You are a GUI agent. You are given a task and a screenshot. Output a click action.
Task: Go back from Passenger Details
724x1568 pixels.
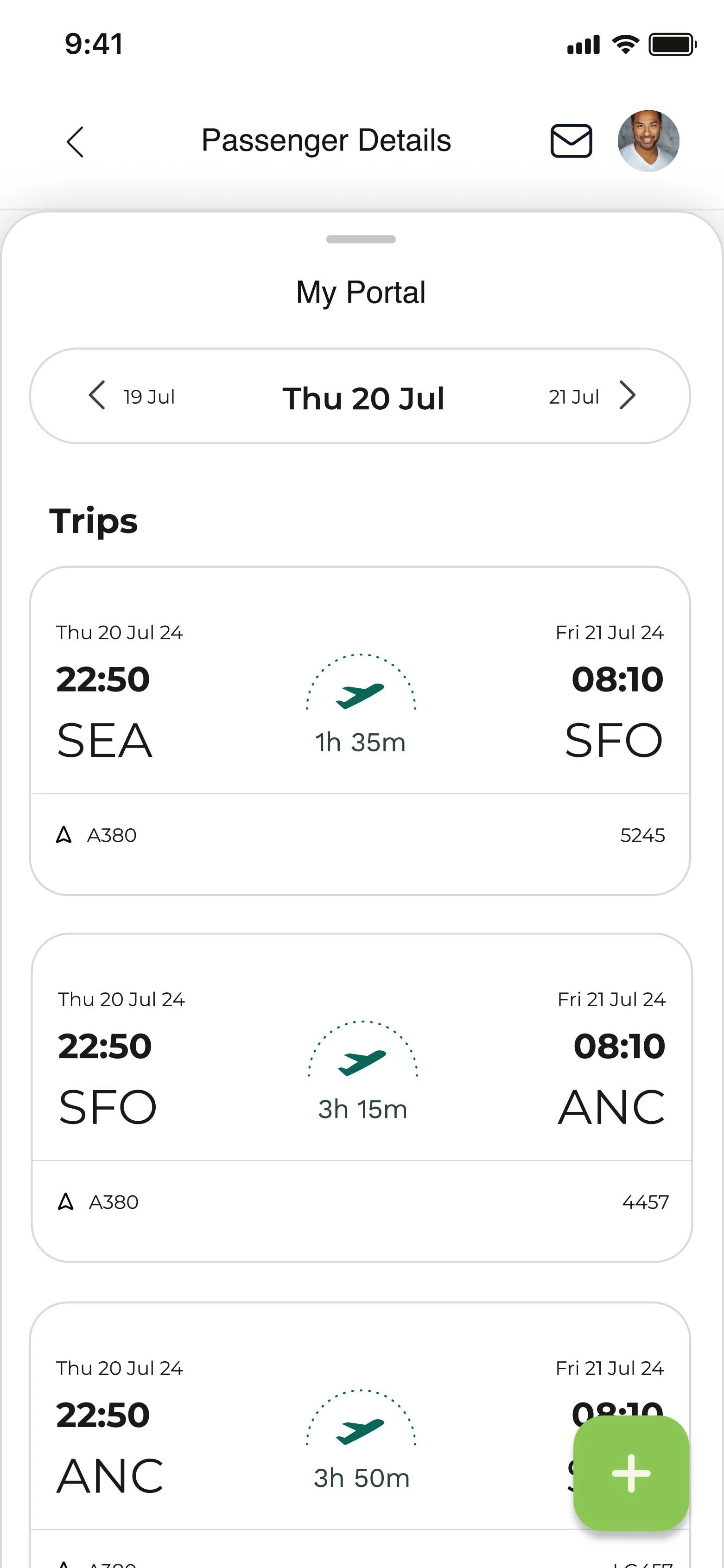(x=75, y=142)
